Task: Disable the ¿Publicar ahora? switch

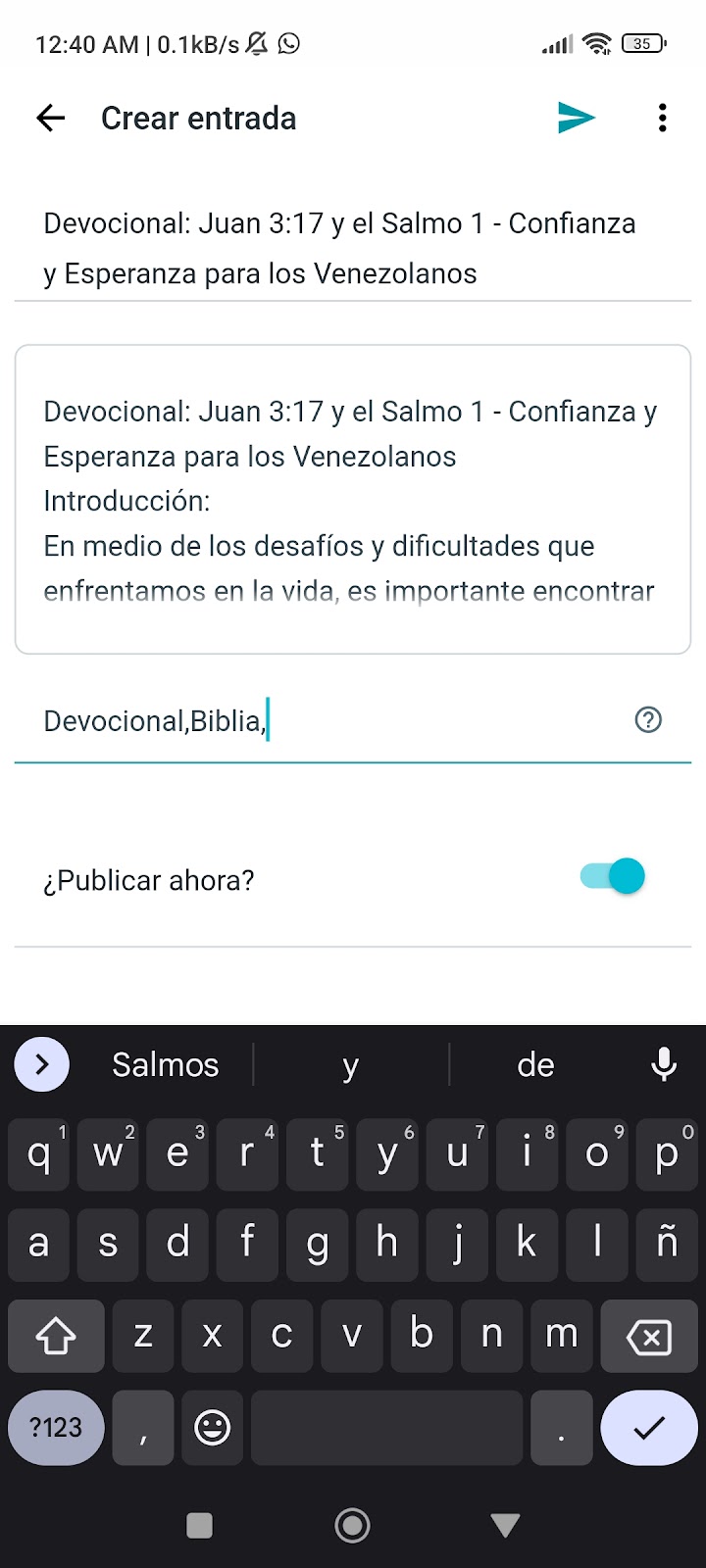Action: 613,876
